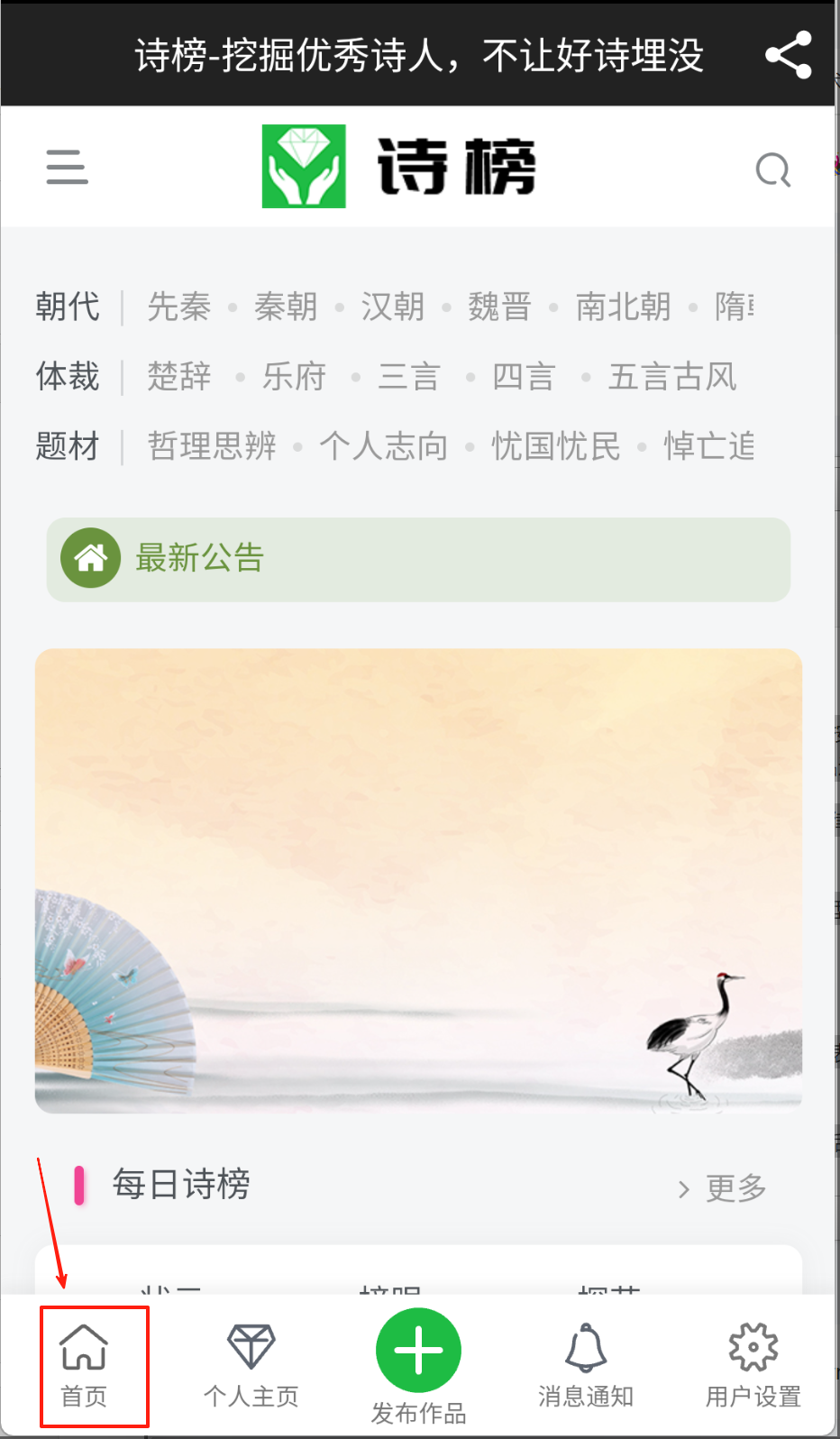
Task: View 更多 of 每日诗榜
Action: (x=723, y=1188)
